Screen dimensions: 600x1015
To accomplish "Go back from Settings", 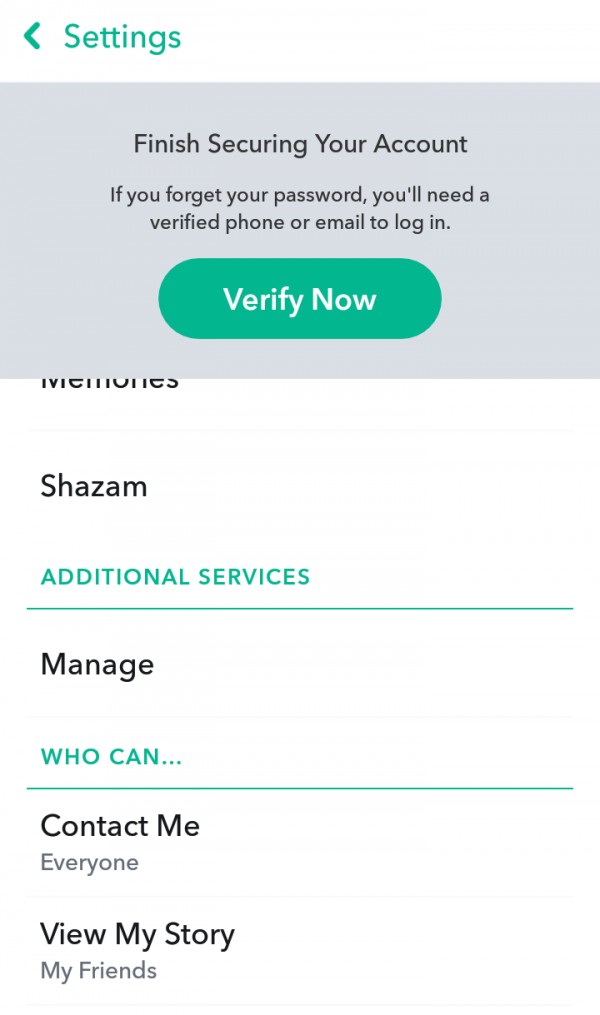I will 33,38.
